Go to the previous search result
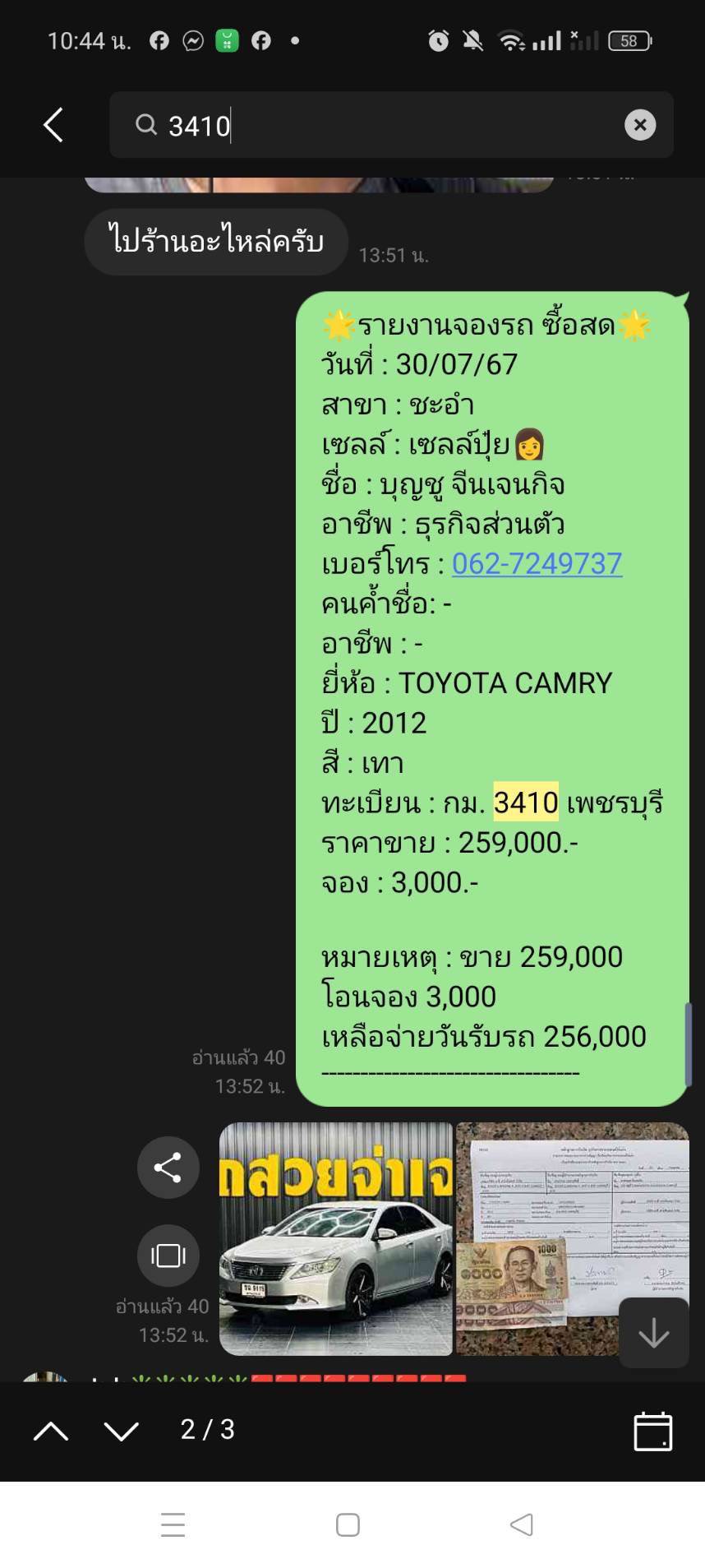Screen dimensions: 705x1568 51,1432
